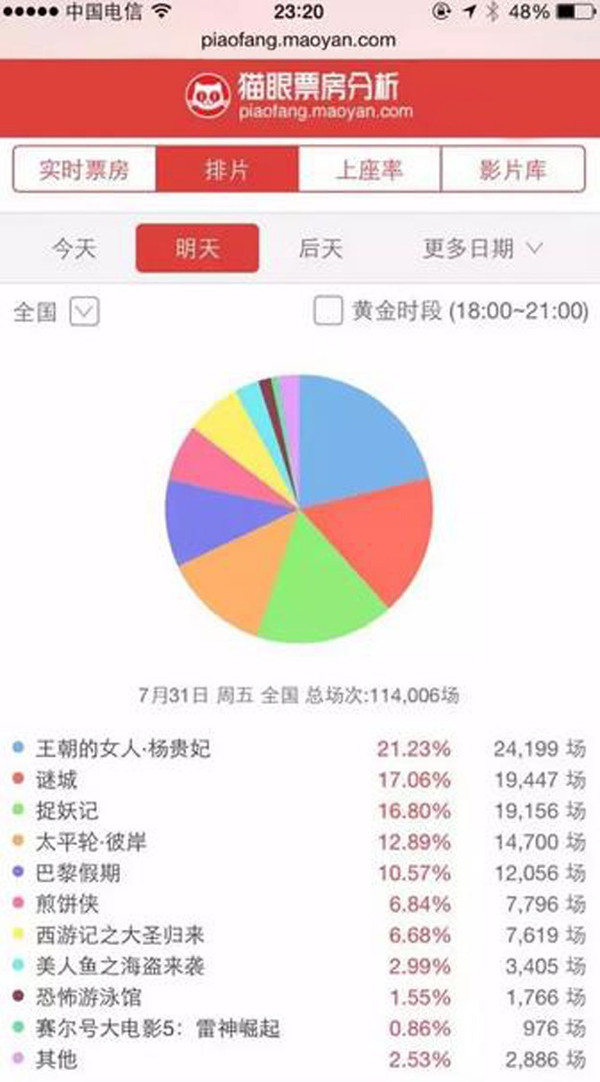View details for 煎饼侠
The image size is (600, 1082).
click(299, 903)
